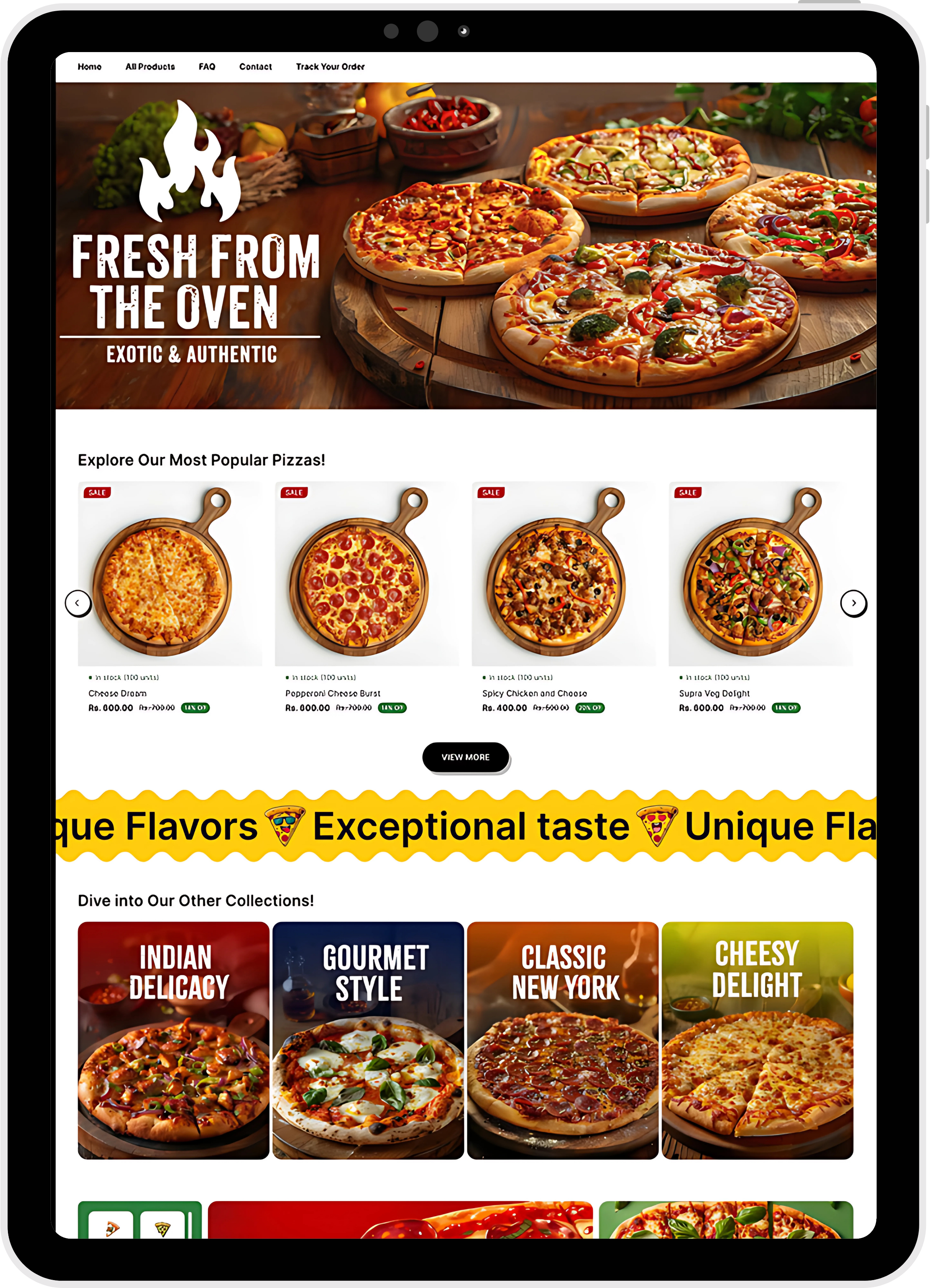The width and height of the screenshot is (930, 1288).
Task: Open Track Your Order
Action: (330, 66)
